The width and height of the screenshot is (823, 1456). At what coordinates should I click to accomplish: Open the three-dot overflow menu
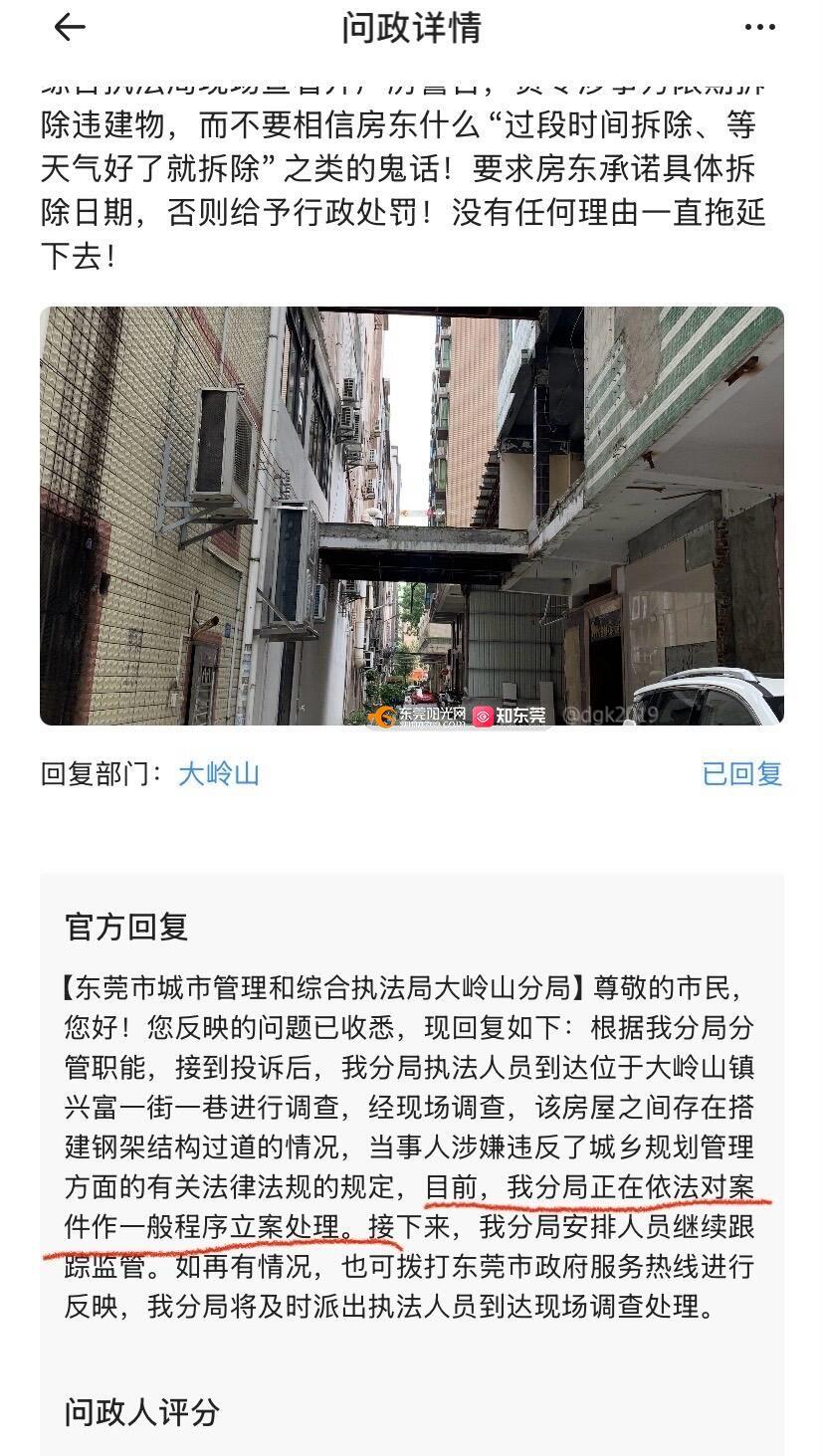click(x=759, y=28)
